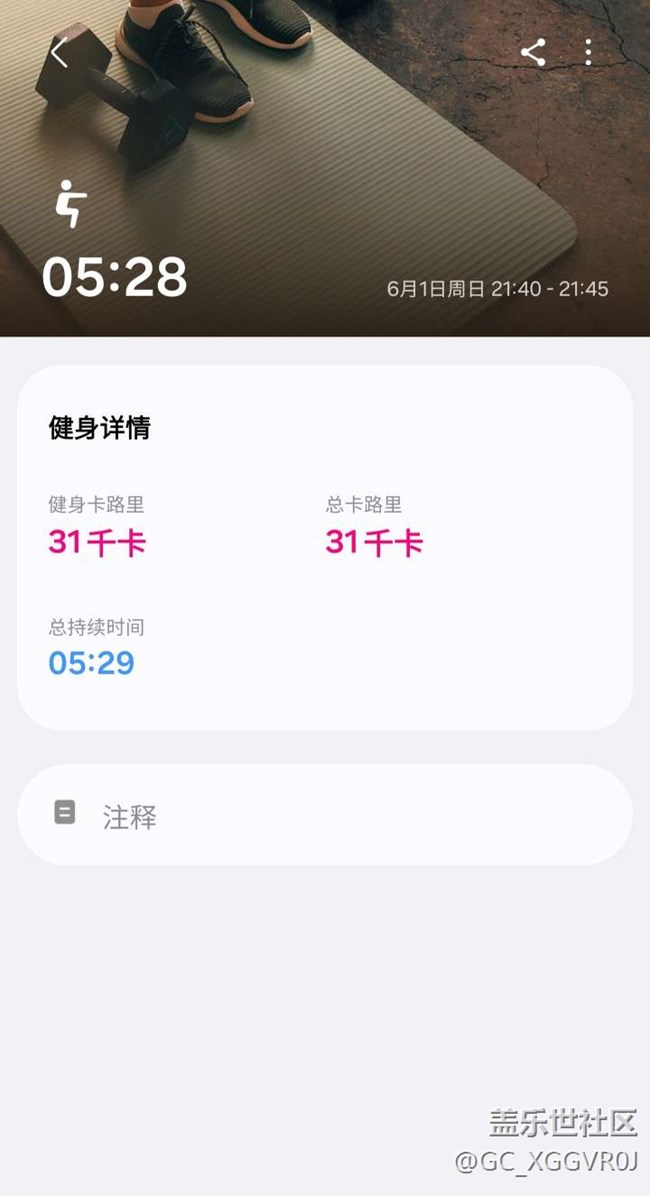Share this workout record

click(x=533, y=53)
